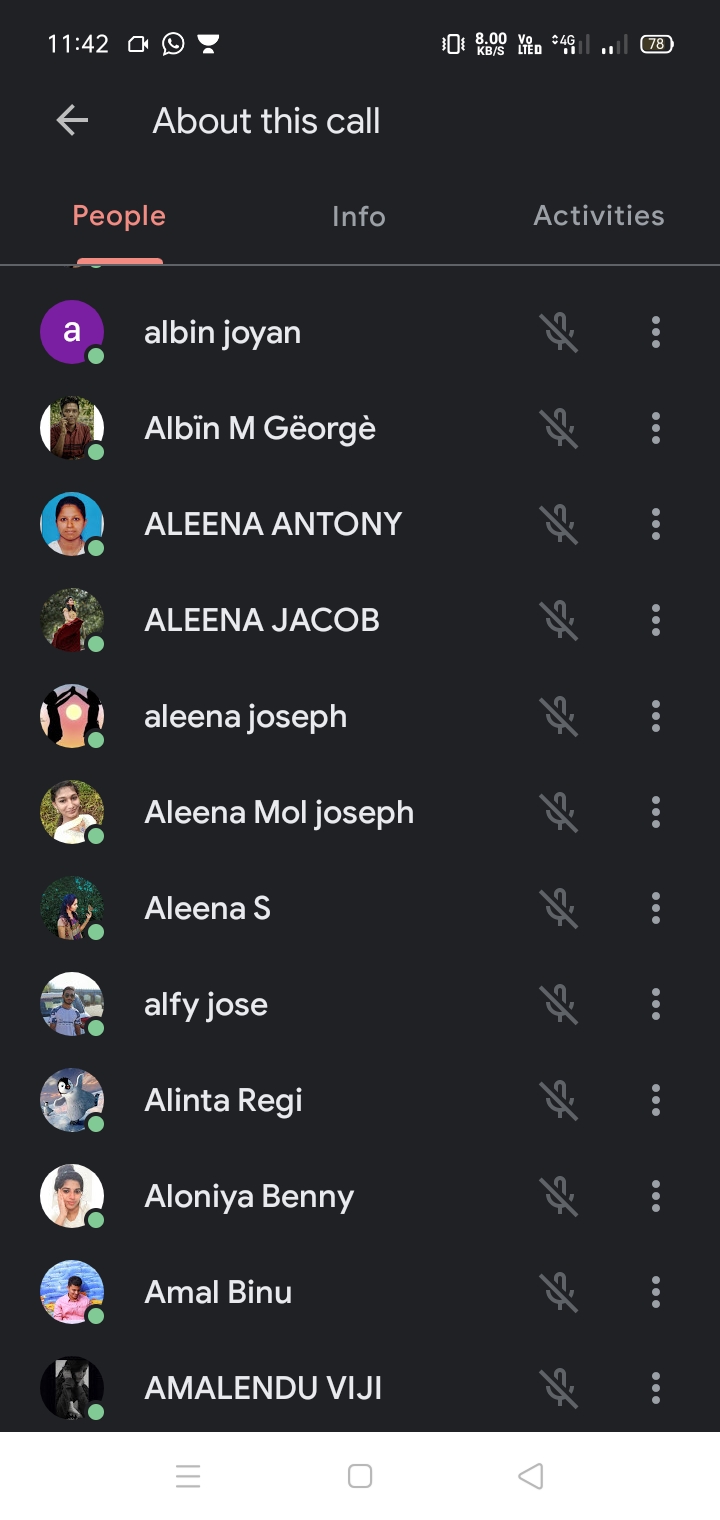Open more options for AMALENDU VIJI
720x1520 pixels.
click(656, 1388)
